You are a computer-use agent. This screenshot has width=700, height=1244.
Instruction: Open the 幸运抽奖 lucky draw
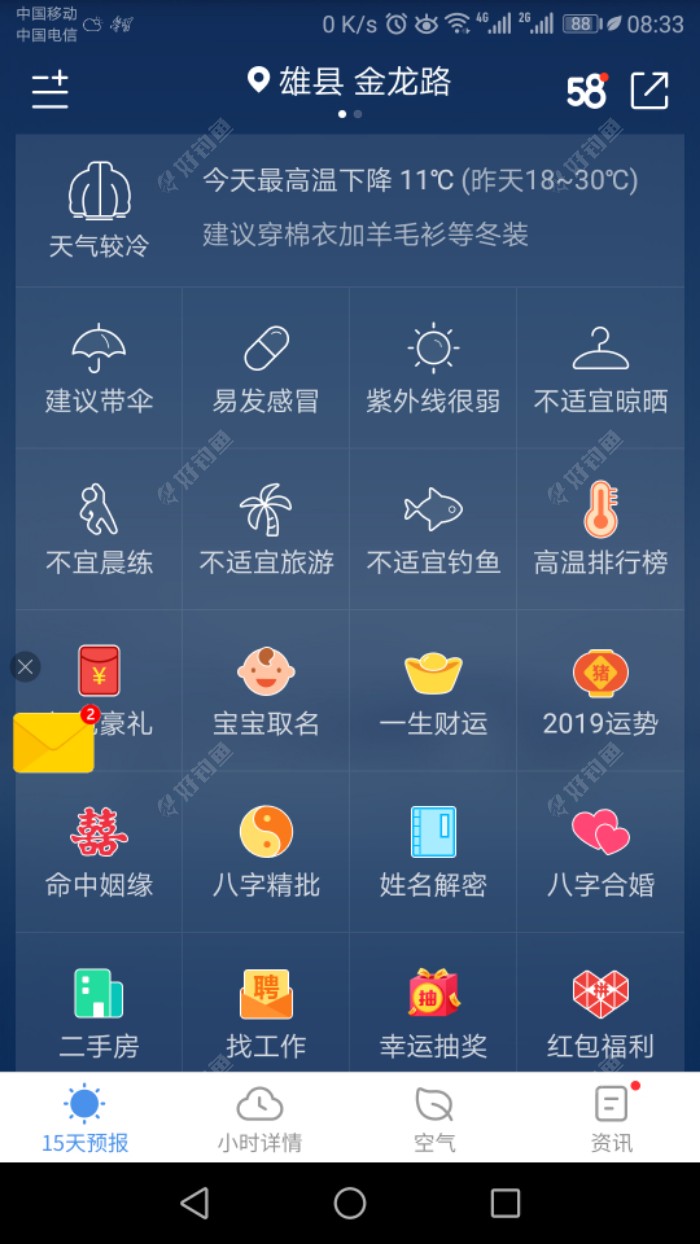[x=433, y=1013]
